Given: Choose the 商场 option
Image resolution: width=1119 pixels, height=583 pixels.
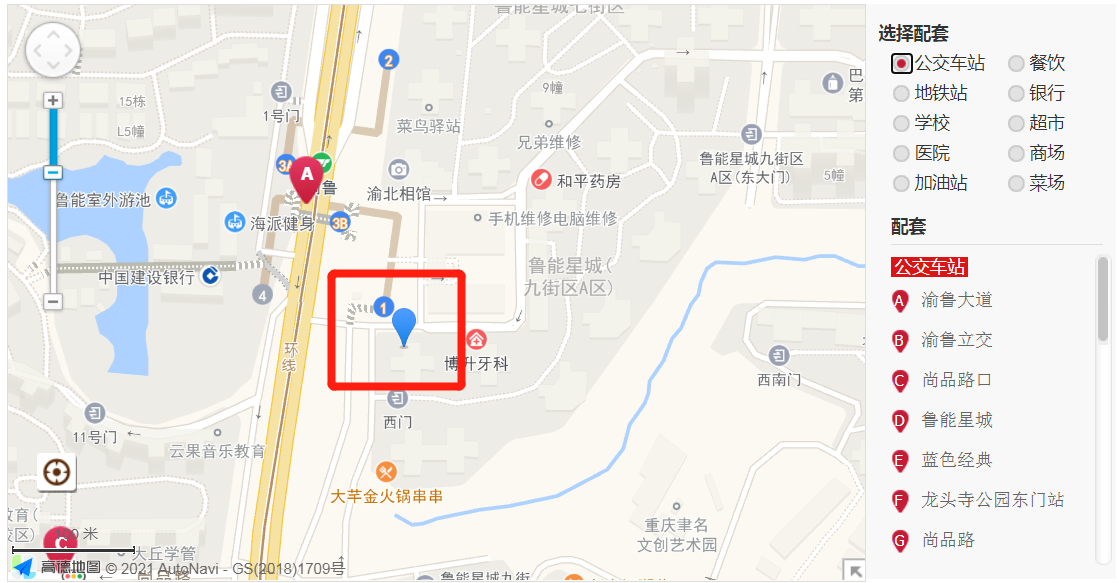Looking at the screenshot, I should pos(1016,153).
